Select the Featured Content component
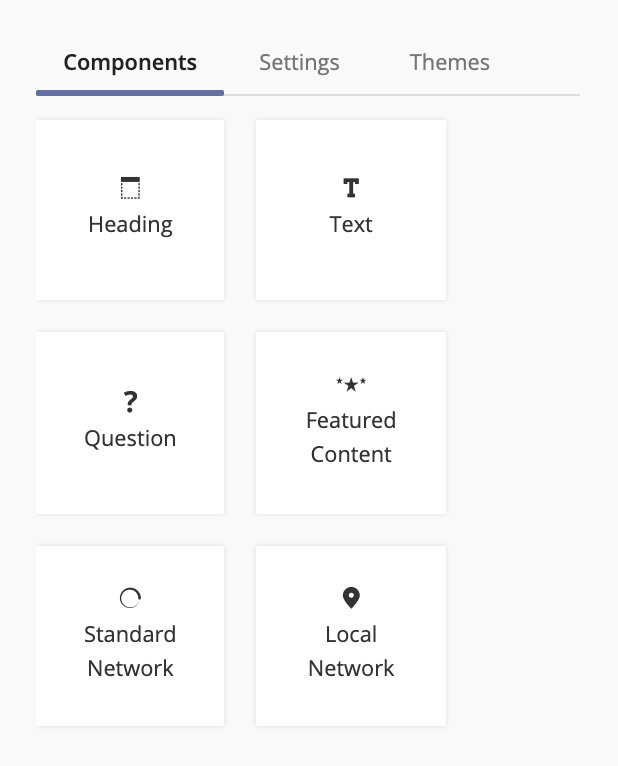The image size is (618, 766). coord(351,423)
